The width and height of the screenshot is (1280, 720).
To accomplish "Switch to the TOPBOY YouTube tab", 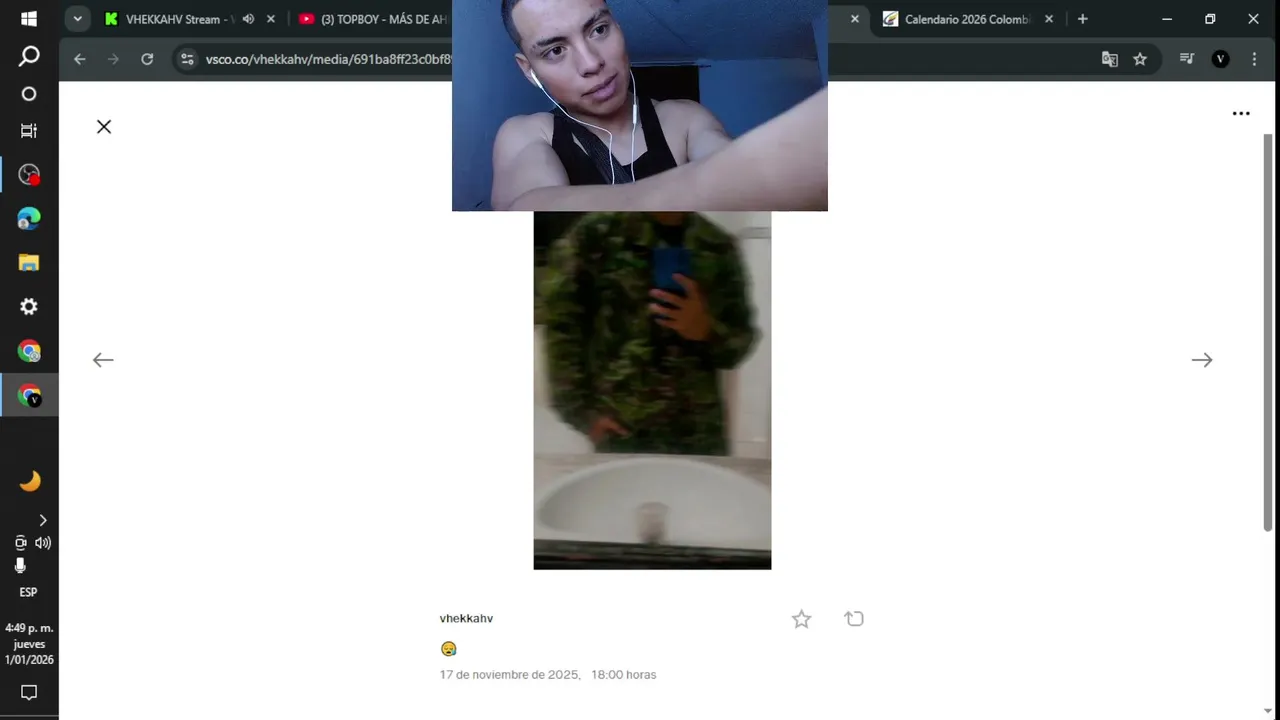I will [380, 19].
